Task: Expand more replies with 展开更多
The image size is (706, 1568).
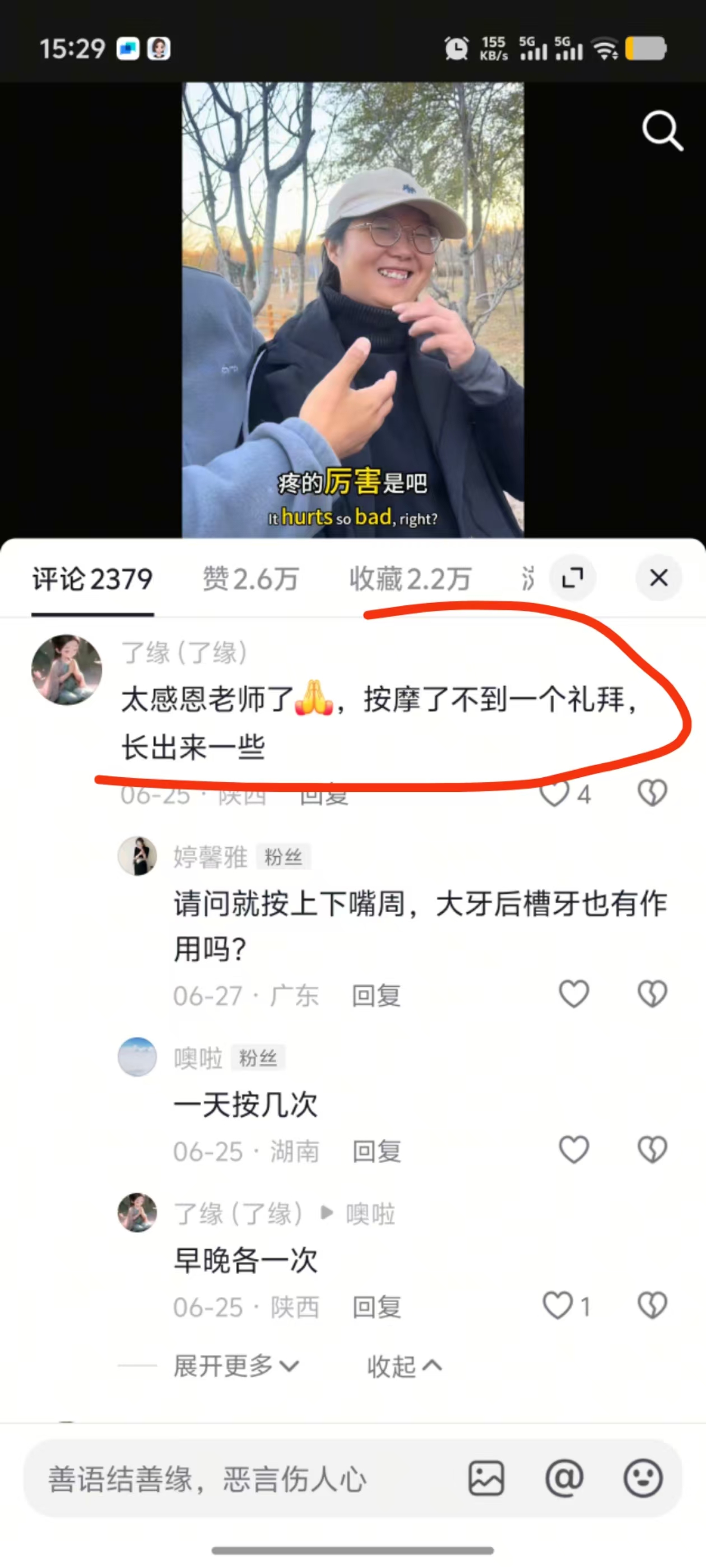Action: tap(236, 1366)
